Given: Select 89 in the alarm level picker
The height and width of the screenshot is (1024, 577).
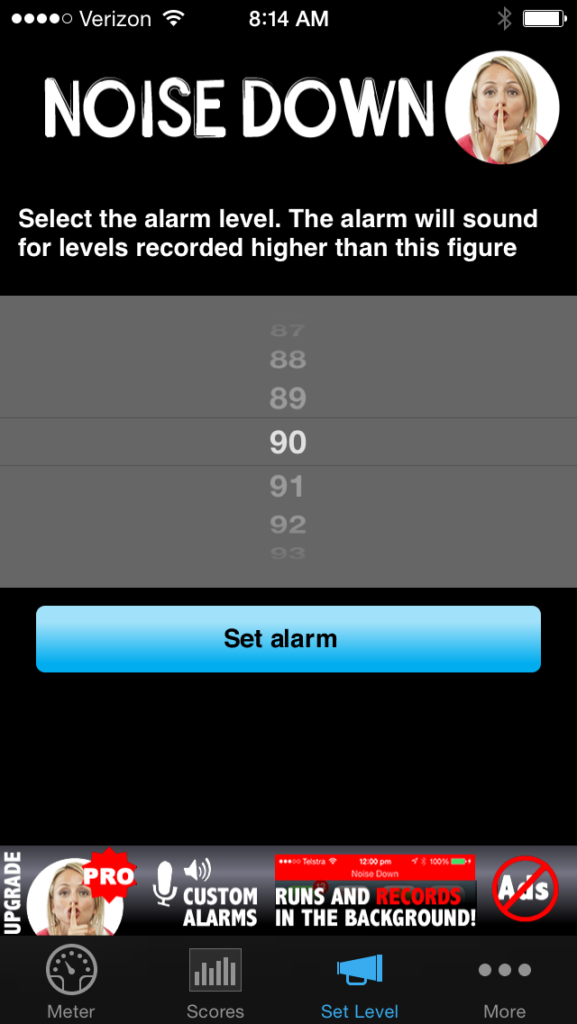Looking at the screenshot, I should (288, 398).
